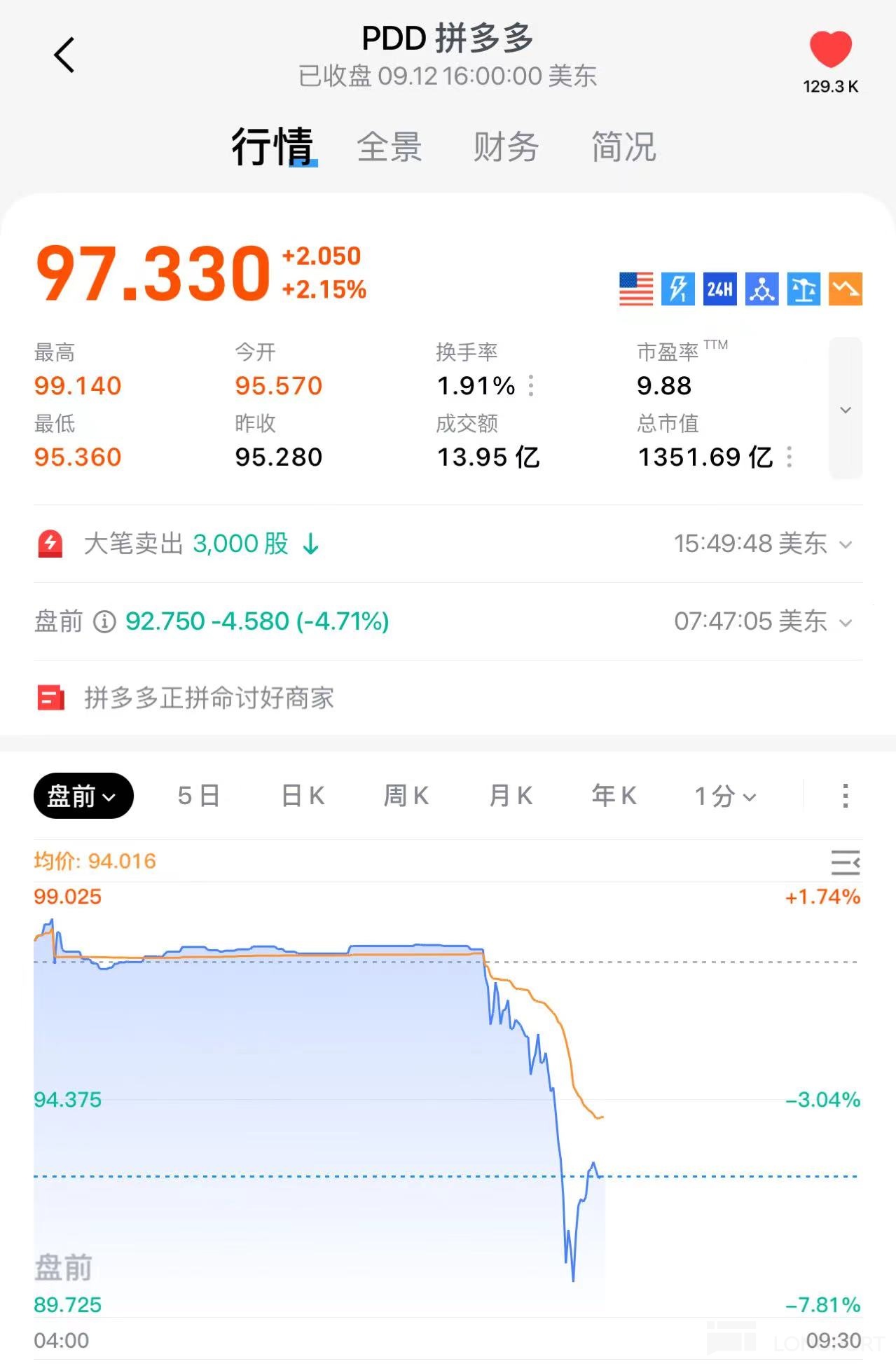Open the 盘前 chart session dropdown
Image resolution: width=896 pixels, height=1366 pixels.
click(83, 796)
